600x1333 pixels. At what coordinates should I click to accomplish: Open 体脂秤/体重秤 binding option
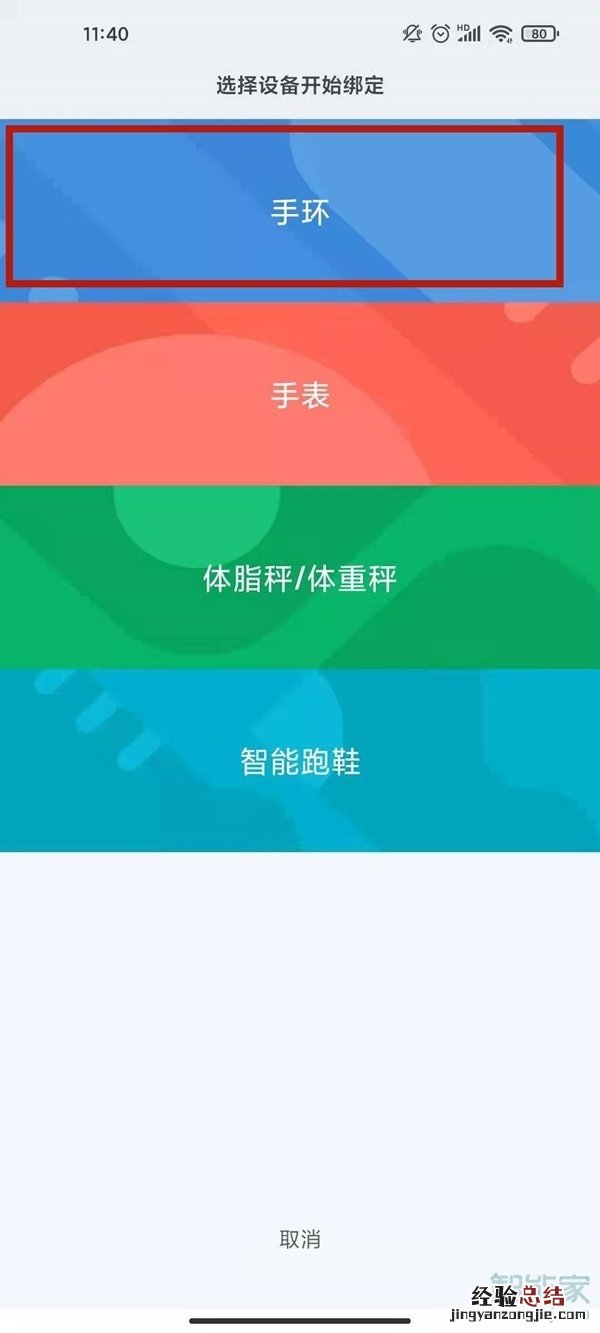300,578
